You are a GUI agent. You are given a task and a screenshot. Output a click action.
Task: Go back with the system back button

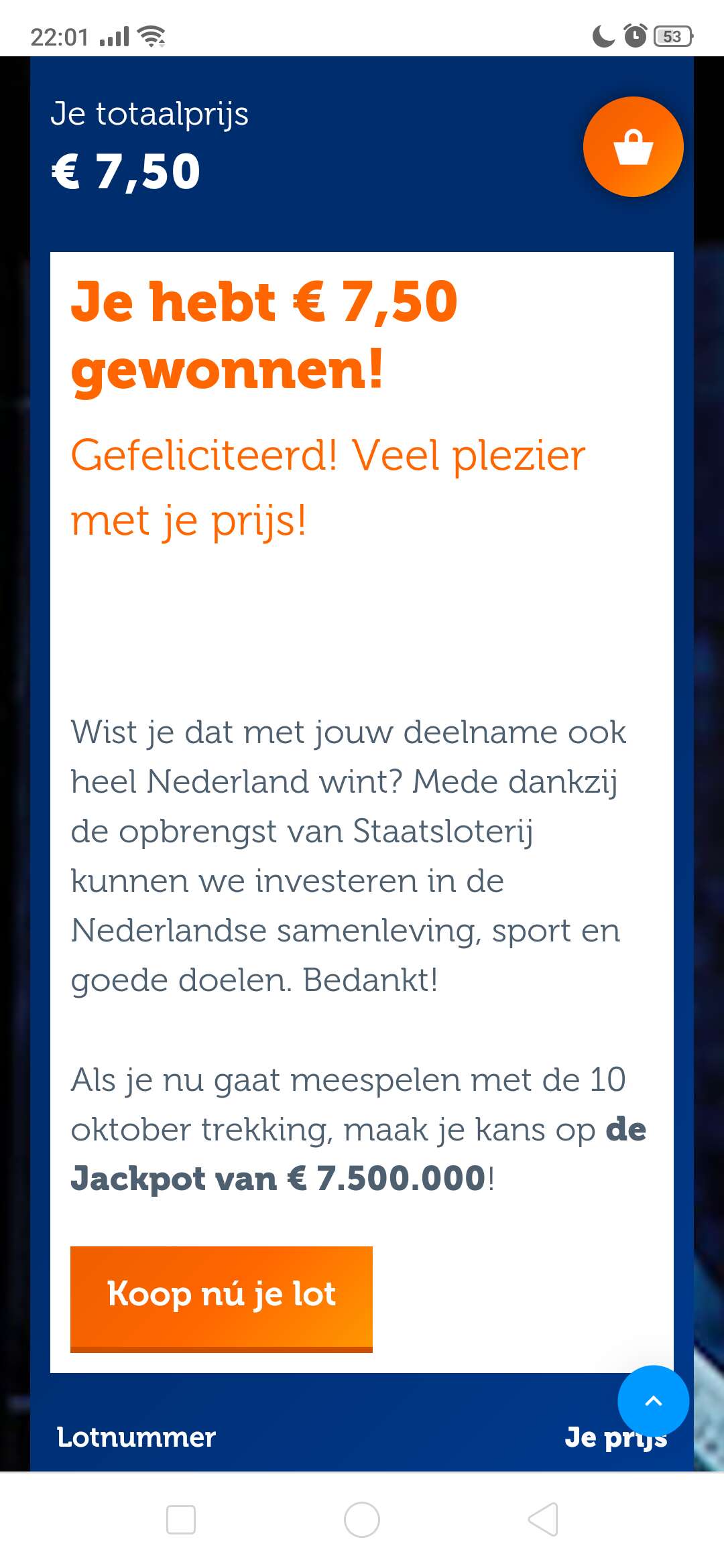(x=543, y=1519)
